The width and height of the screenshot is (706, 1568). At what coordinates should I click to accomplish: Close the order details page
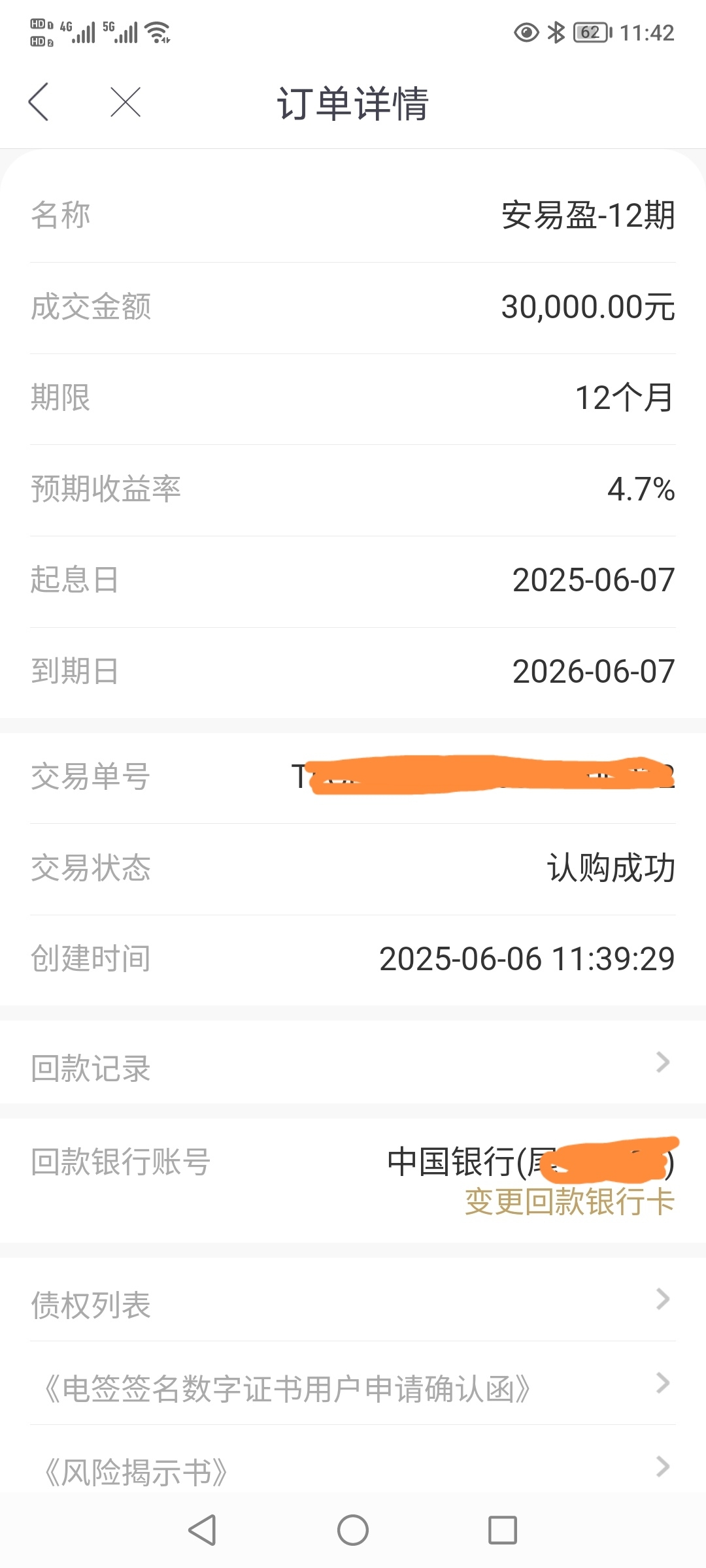(x=126, y=102)
